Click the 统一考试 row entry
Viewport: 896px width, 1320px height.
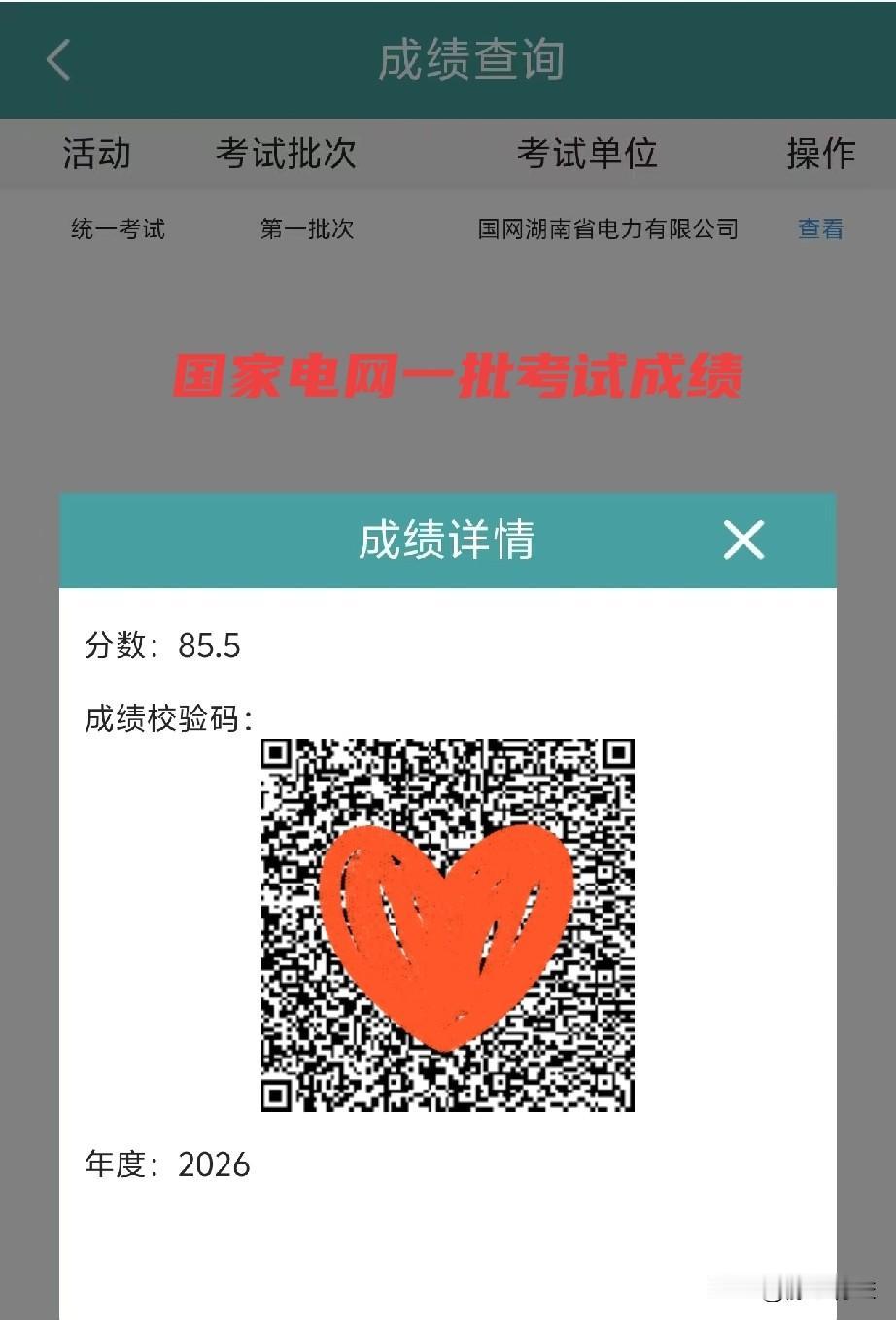point(117,230)
